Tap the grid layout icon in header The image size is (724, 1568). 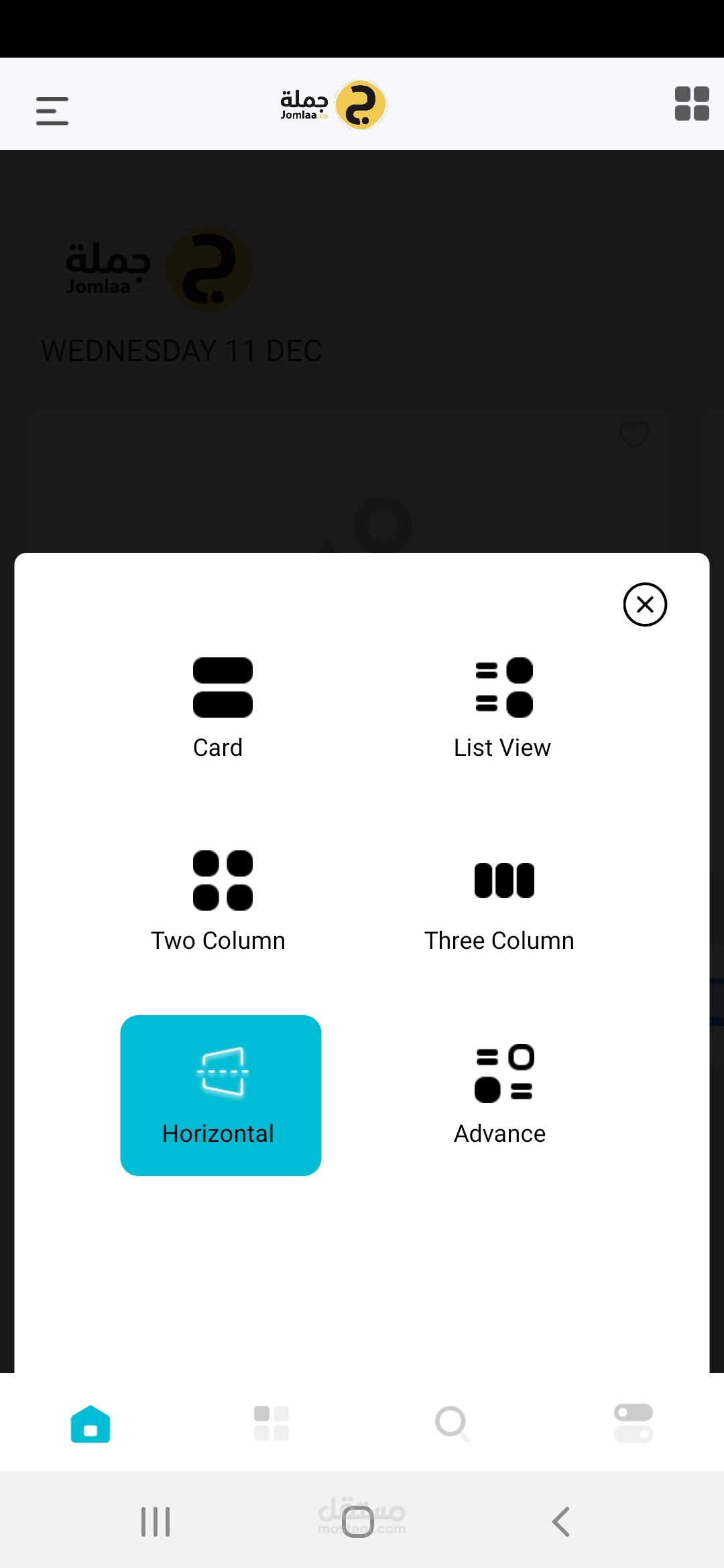(692, 104)
